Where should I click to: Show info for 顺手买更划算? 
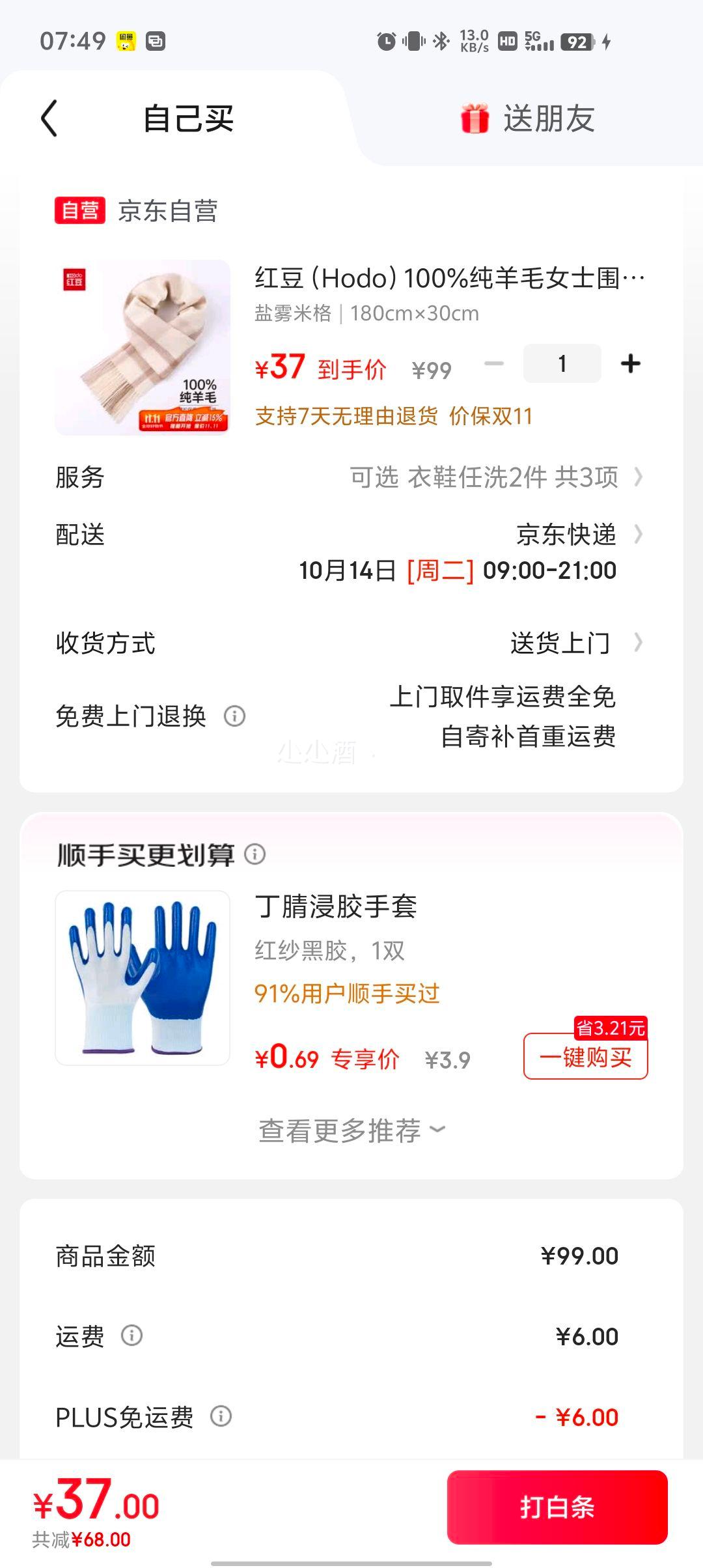255,854
